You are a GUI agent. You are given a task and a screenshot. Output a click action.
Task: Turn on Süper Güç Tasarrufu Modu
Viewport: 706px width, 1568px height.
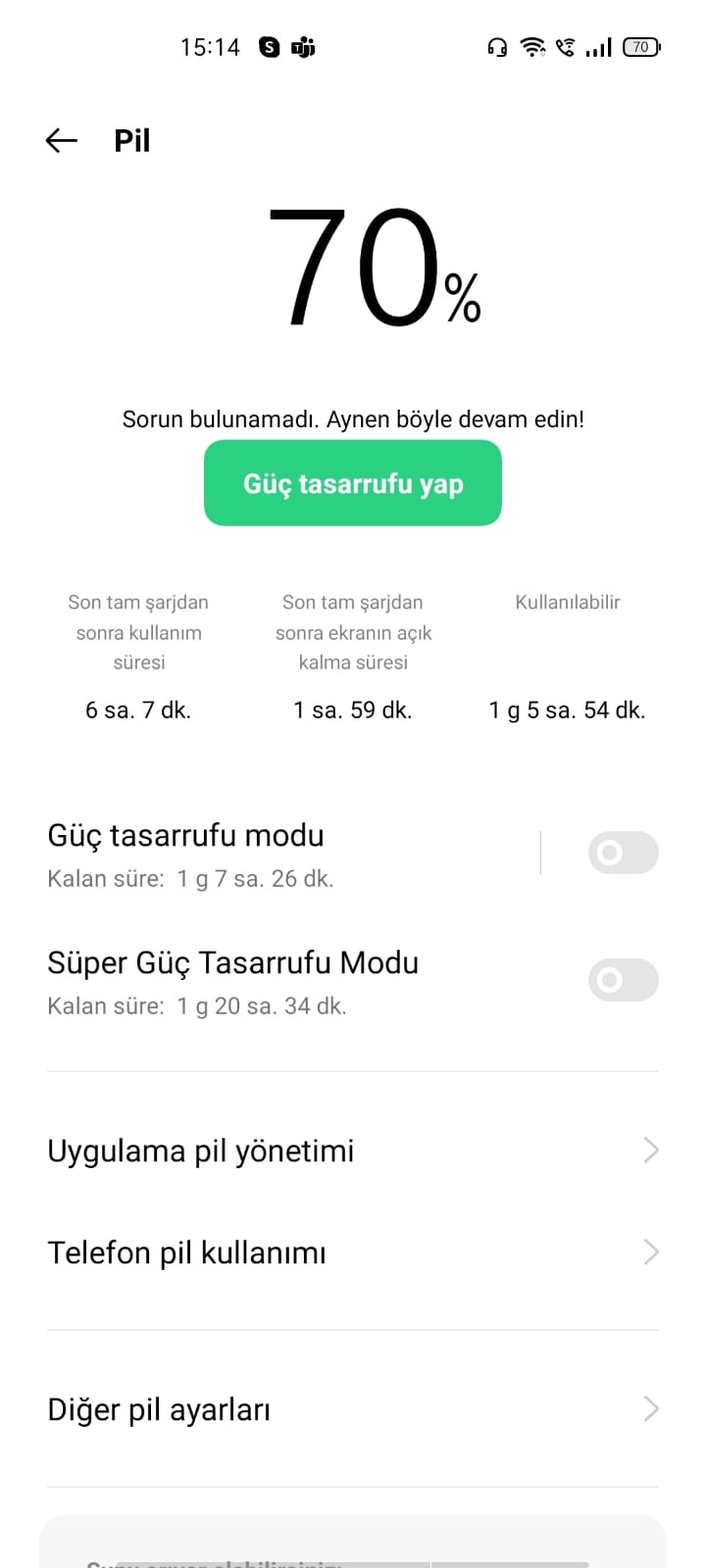click(x=623, y=980)
